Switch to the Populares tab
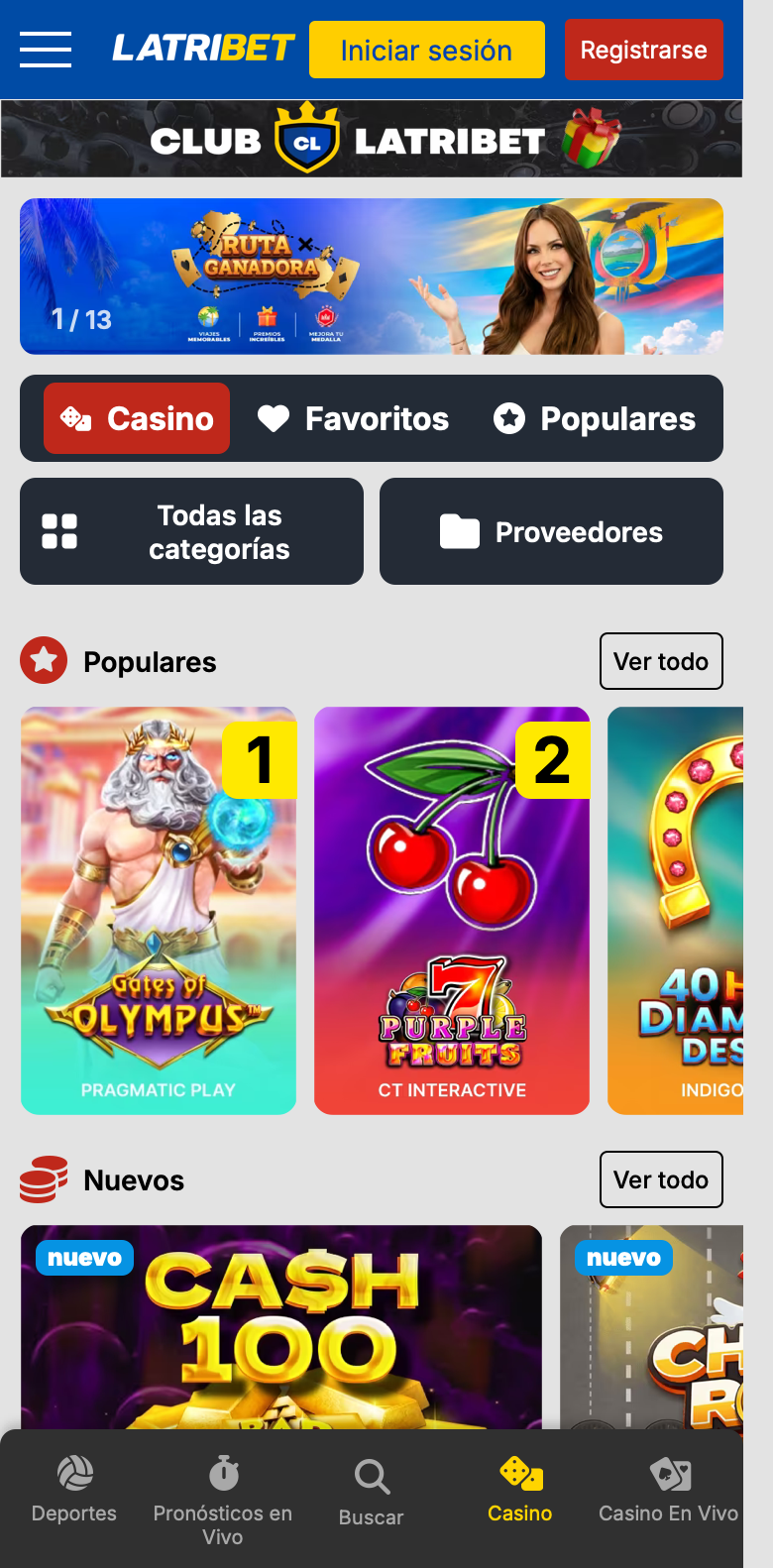773x1568 pixels. click(x=595, y=418)
